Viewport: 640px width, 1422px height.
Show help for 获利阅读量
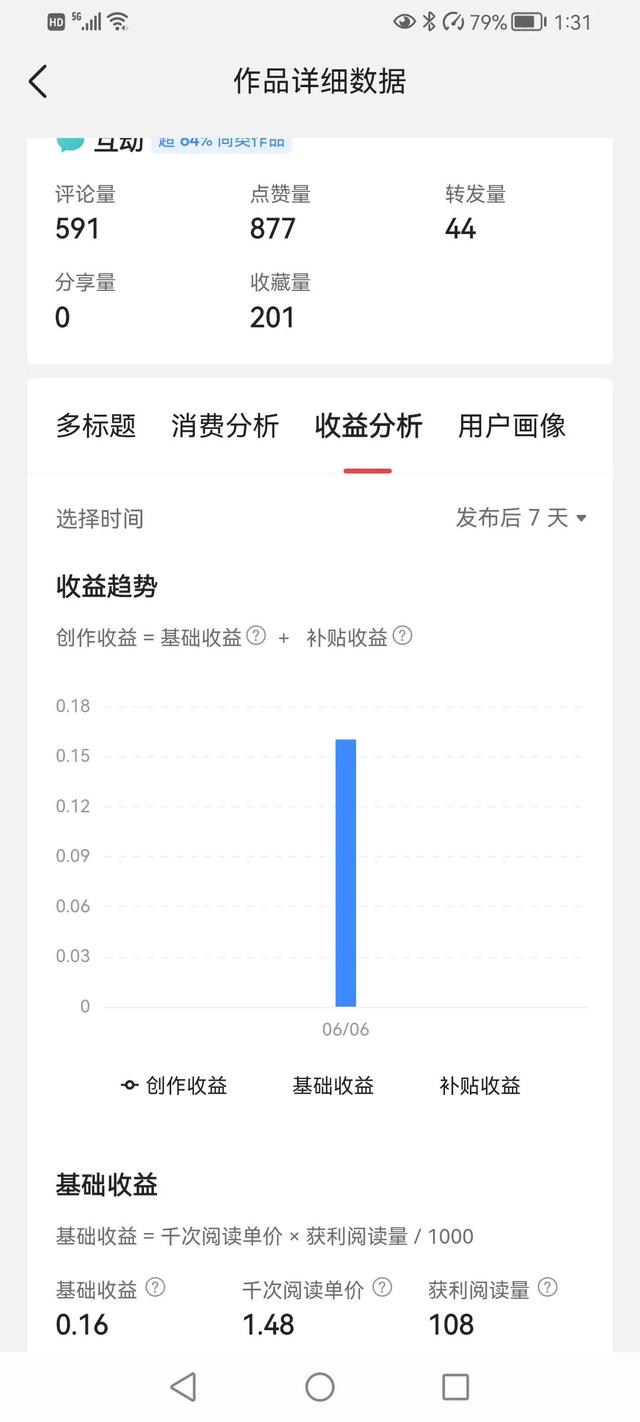point(548,1288)
